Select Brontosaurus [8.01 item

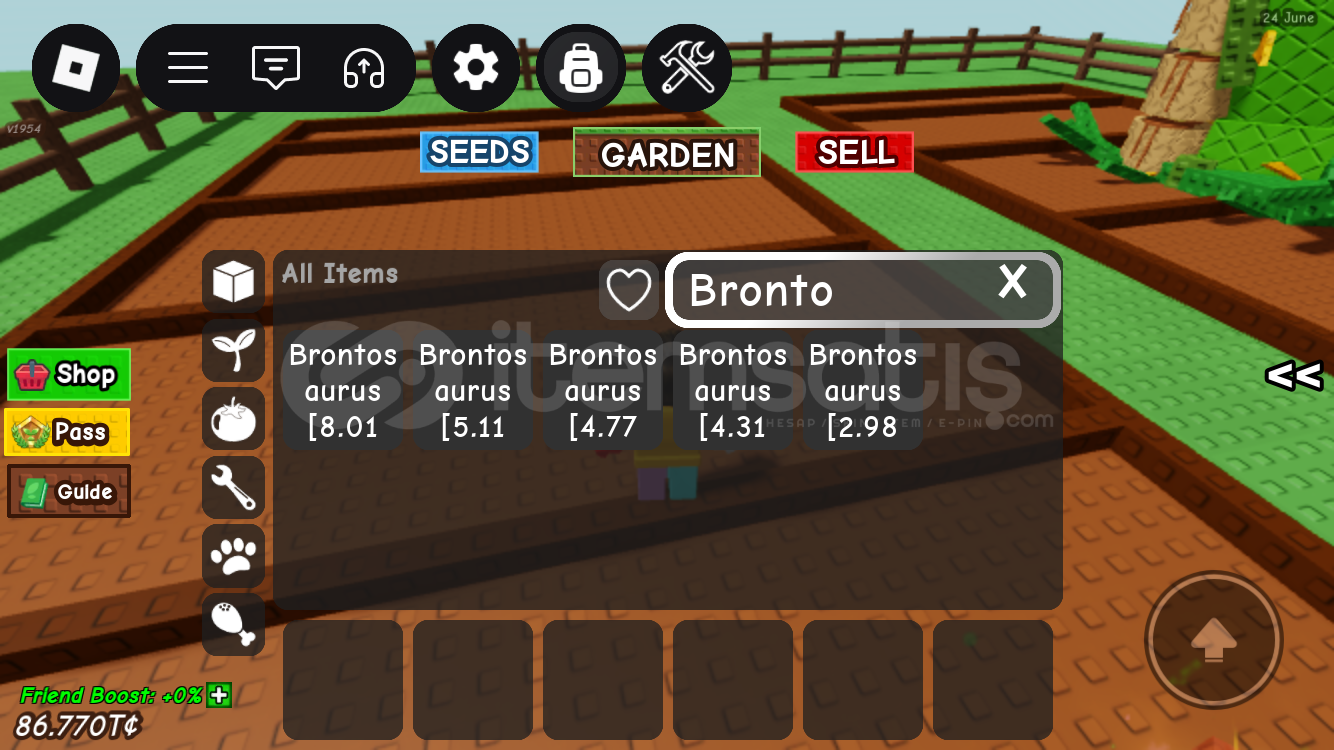coord(343,391)
